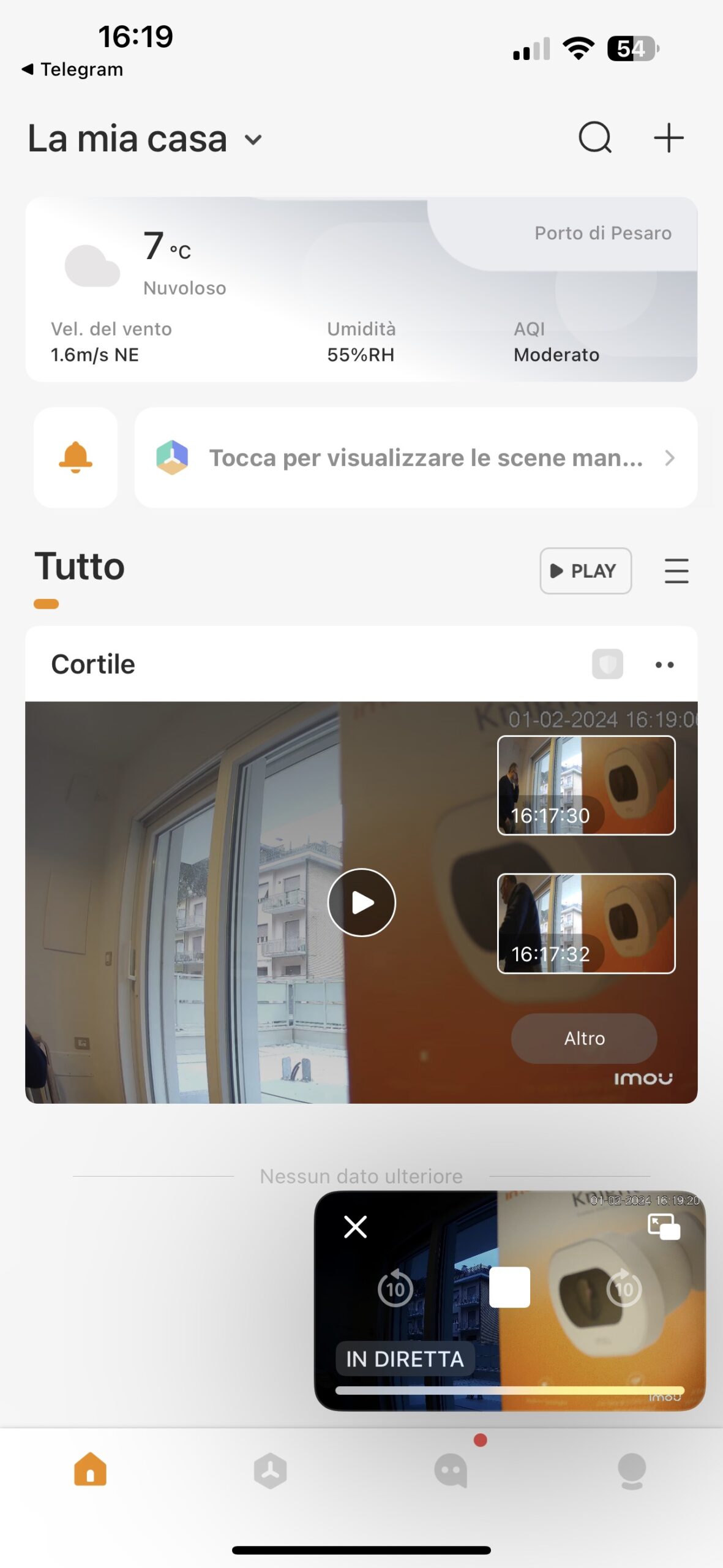Close the floating video player
The height and width of the screenshot is (1568, 723).
(x=356, y=1227)
